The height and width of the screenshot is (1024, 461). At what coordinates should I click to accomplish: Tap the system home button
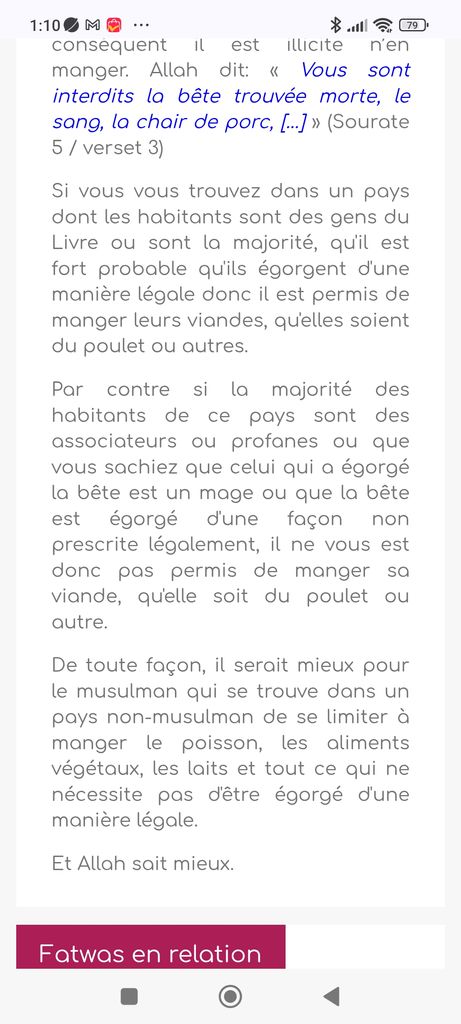(x=230, y=996)
